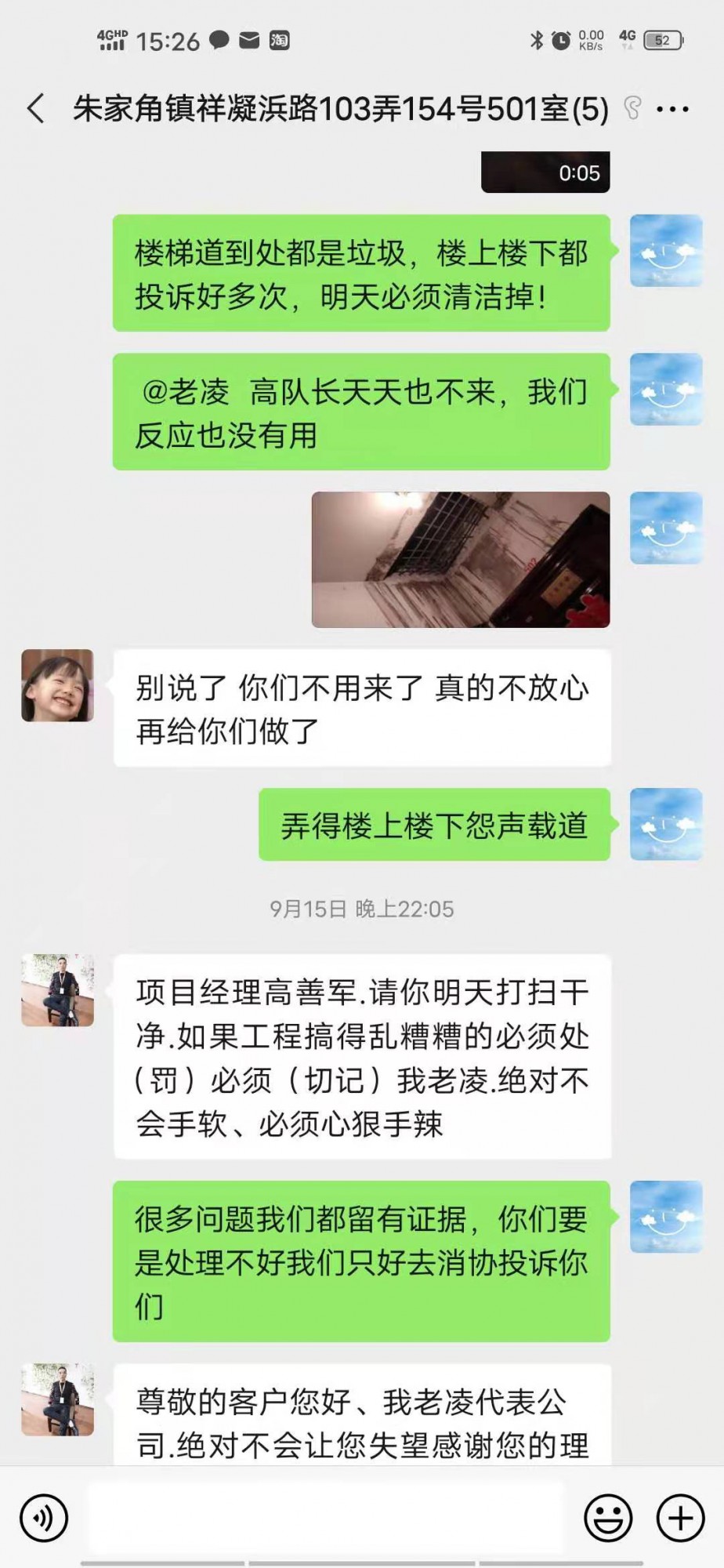Open the plus attachments menu
Viewport: 724px width, 1568px height.
click(680, 1518)
